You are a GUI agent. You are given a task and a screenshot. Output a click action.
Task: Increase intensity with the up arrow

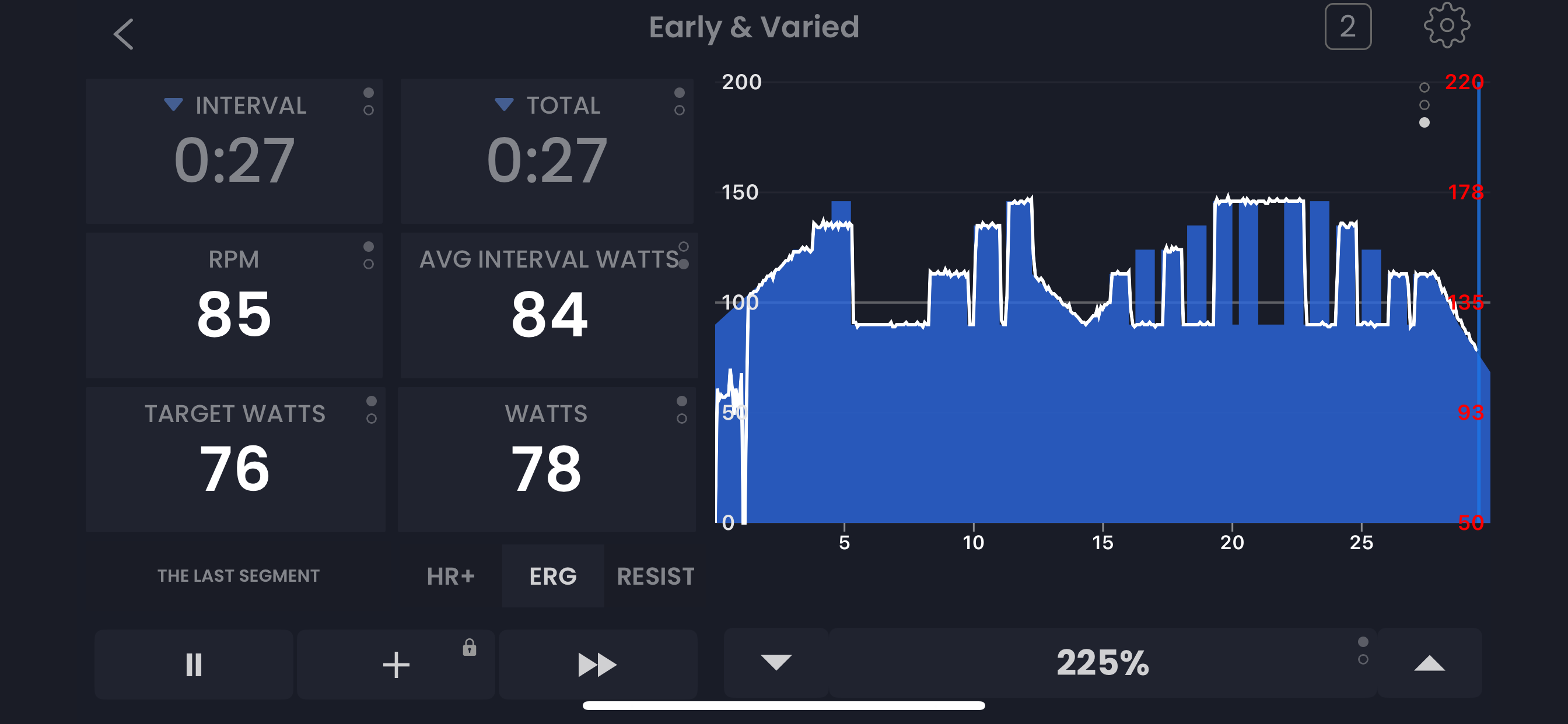(1429, 662)
